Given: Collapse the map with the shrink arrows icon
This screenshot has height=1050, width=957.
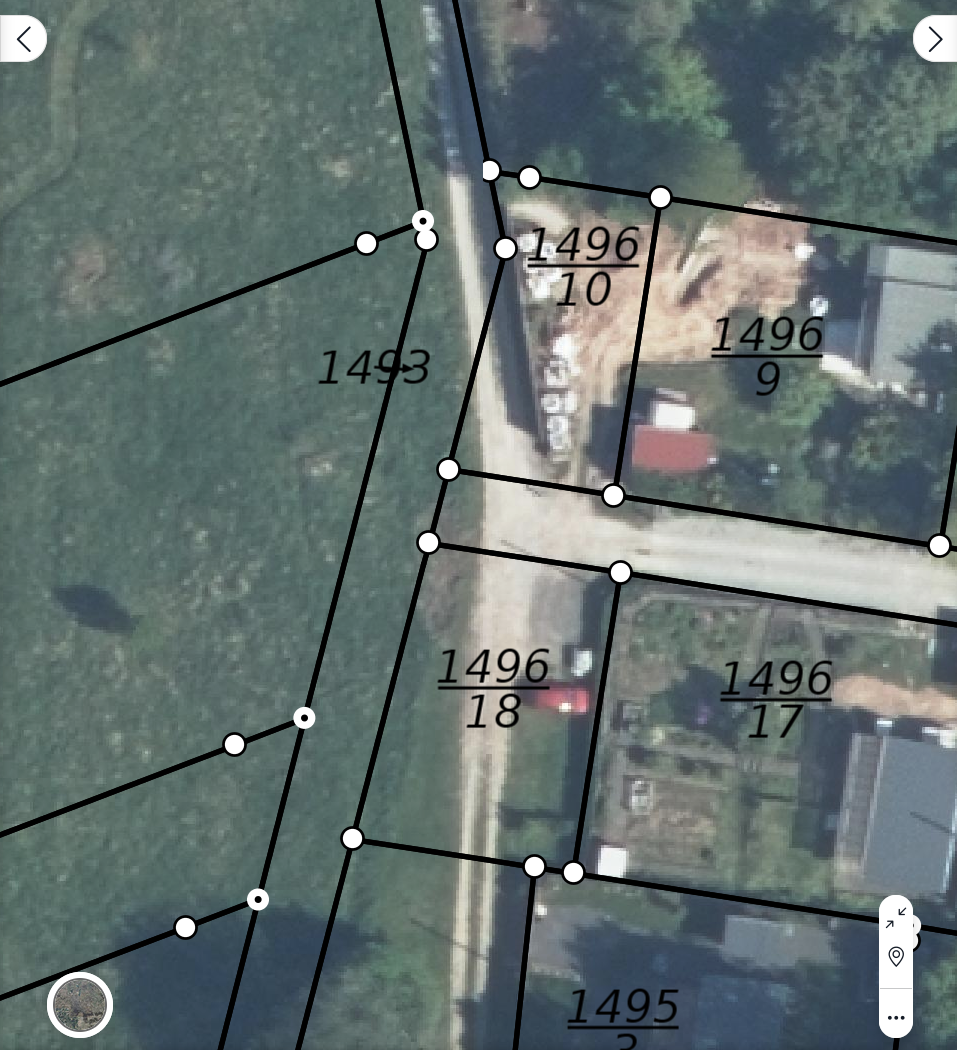Looking at the screenshot, I should coord(896,917).
